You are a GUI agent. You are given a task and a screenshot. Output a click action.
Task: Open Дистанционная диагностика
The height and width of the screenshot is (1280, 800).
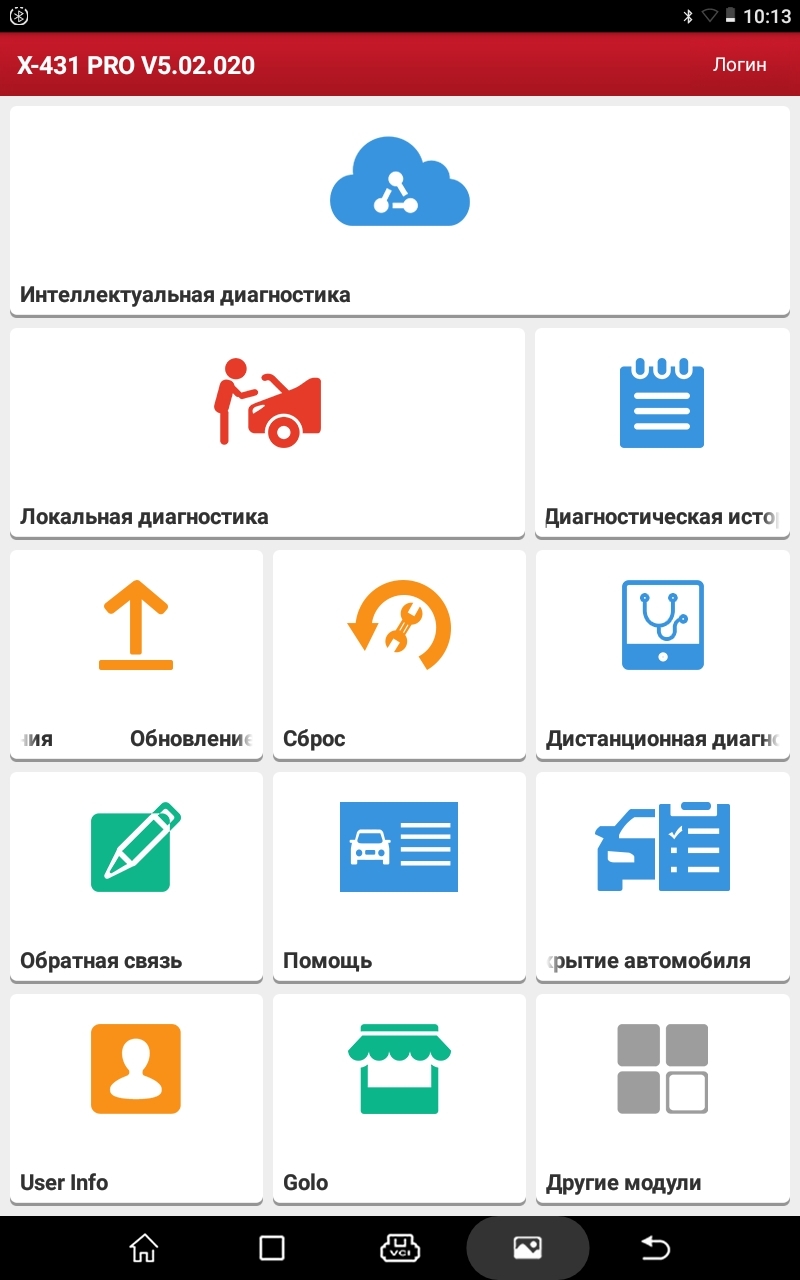[x=663, y=655]
